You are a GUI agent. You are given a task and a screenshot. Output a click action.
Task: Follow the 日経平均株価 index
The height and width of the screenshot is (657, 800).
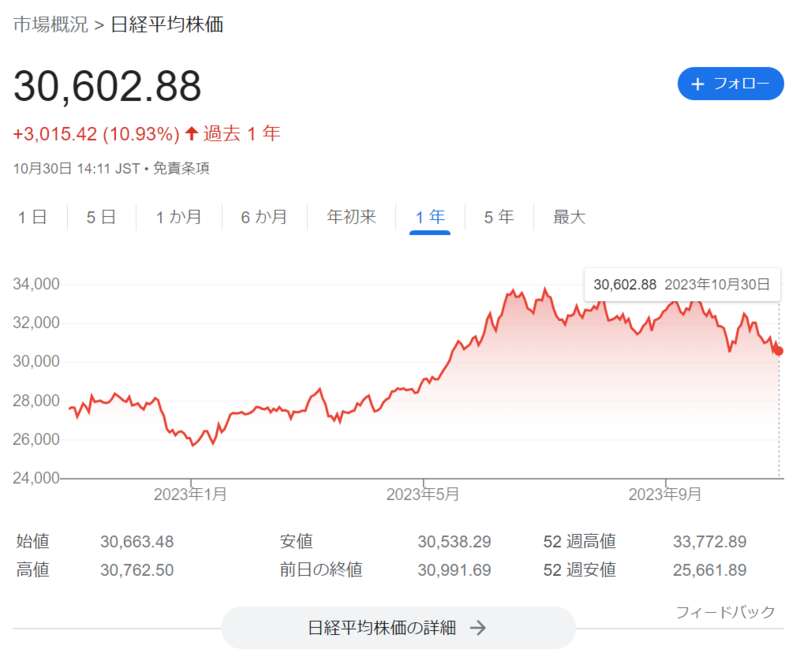[730, 84]
